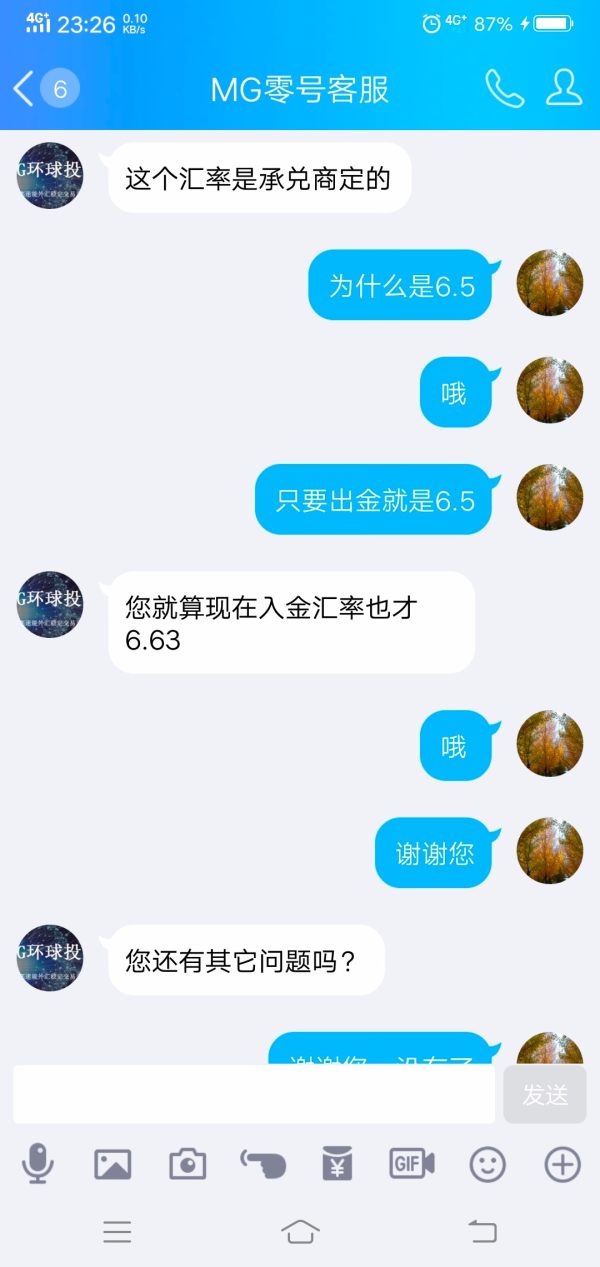This screenshot has width=600, height=1267.
Task: Expand more options with the plus icon
Action: click(562, 1164)
